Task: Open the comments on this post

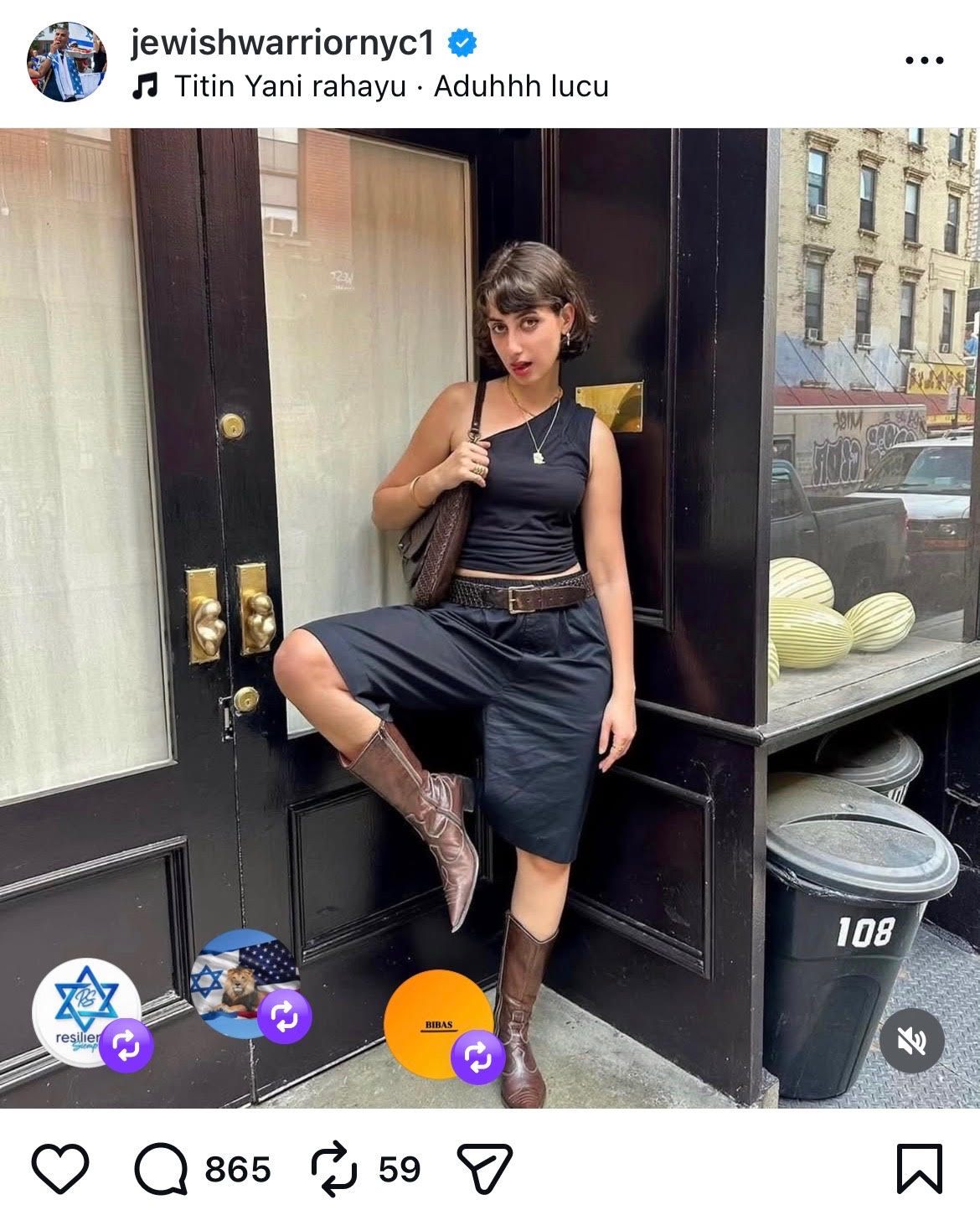Action: [x=162, y=1168]
